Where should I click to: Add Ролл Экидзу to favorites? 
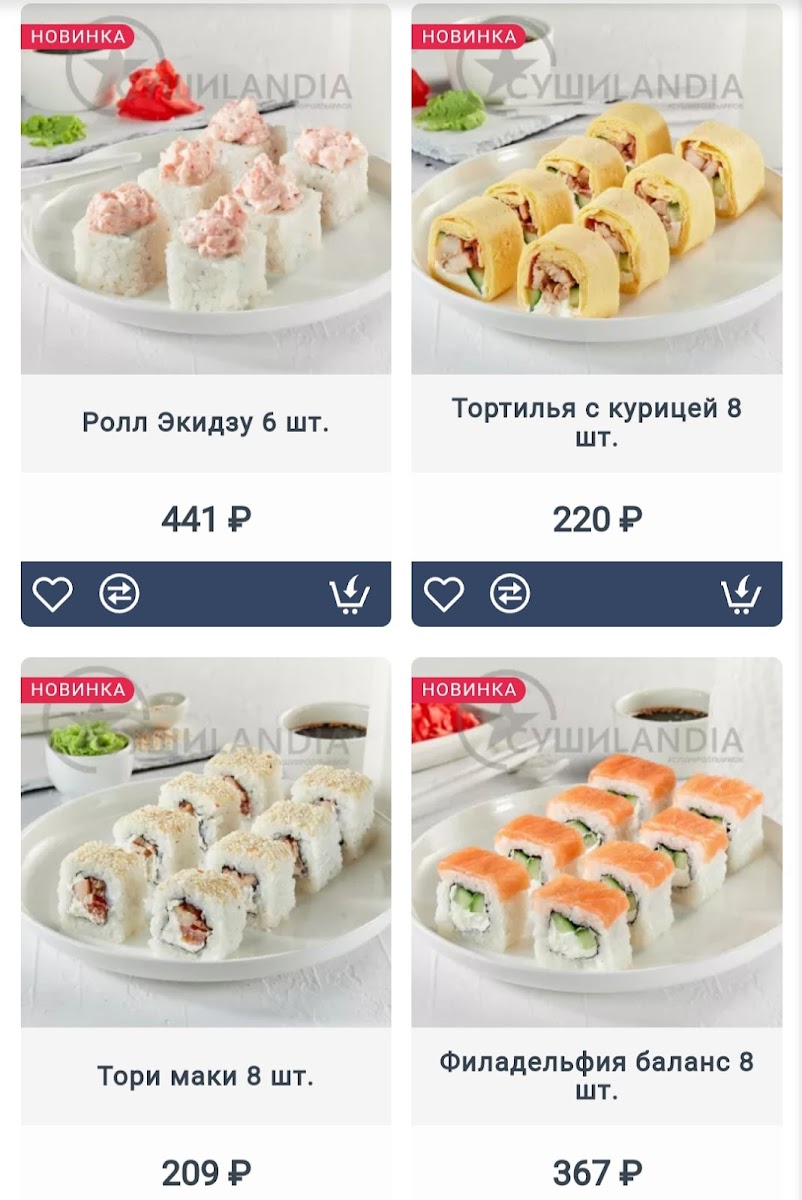[52, 595]
